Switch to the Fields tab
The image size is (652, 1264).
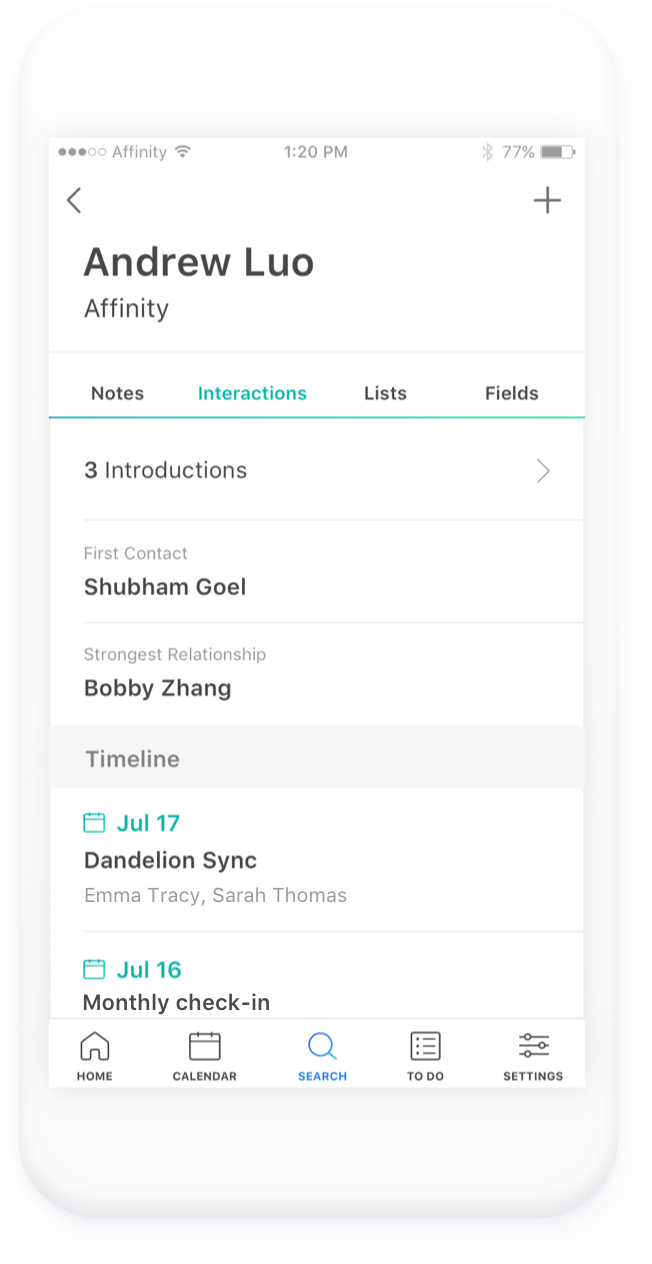(512, 393)
